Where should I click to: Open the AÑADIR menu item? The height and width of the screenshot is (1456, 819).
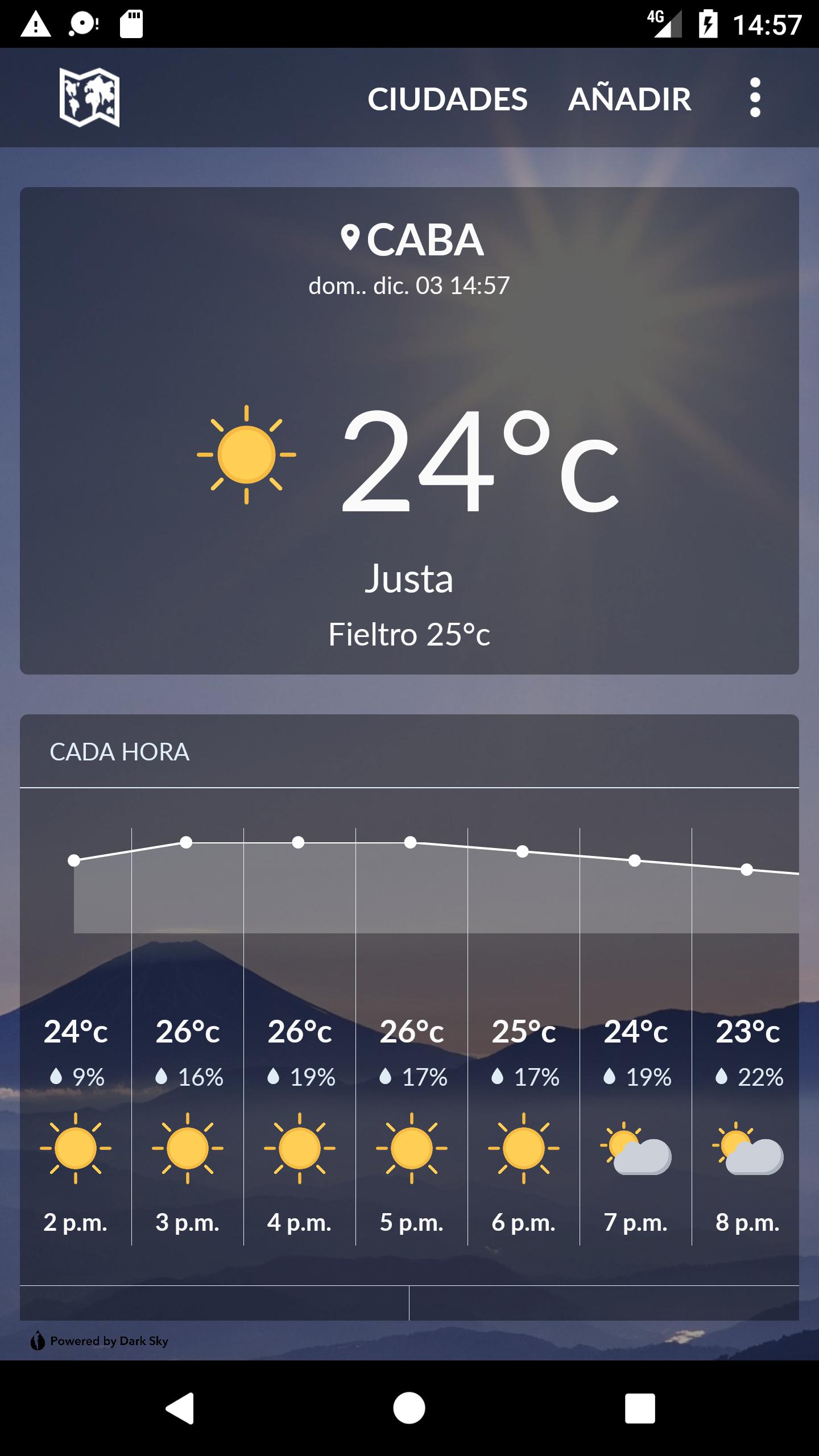(x=630, y=99)
